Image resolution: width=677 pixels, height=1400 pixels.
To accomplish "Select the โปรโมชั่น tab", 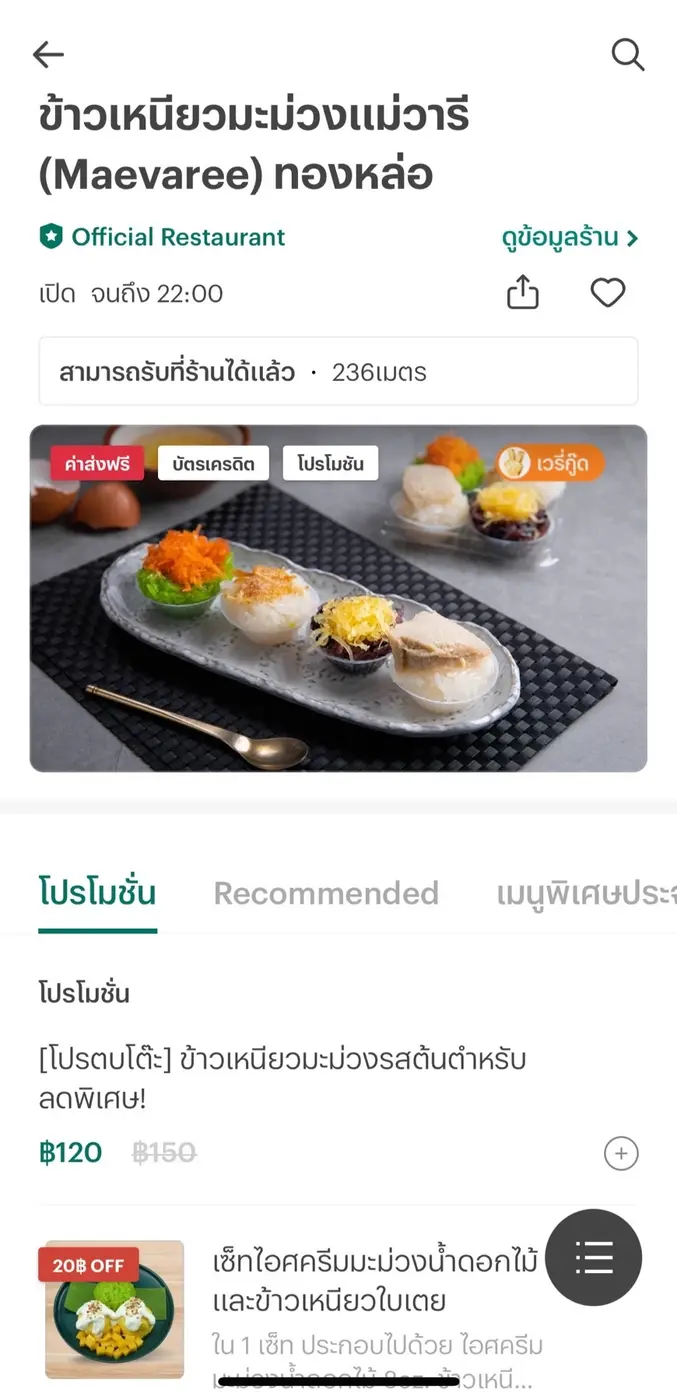I will point(97,893).
